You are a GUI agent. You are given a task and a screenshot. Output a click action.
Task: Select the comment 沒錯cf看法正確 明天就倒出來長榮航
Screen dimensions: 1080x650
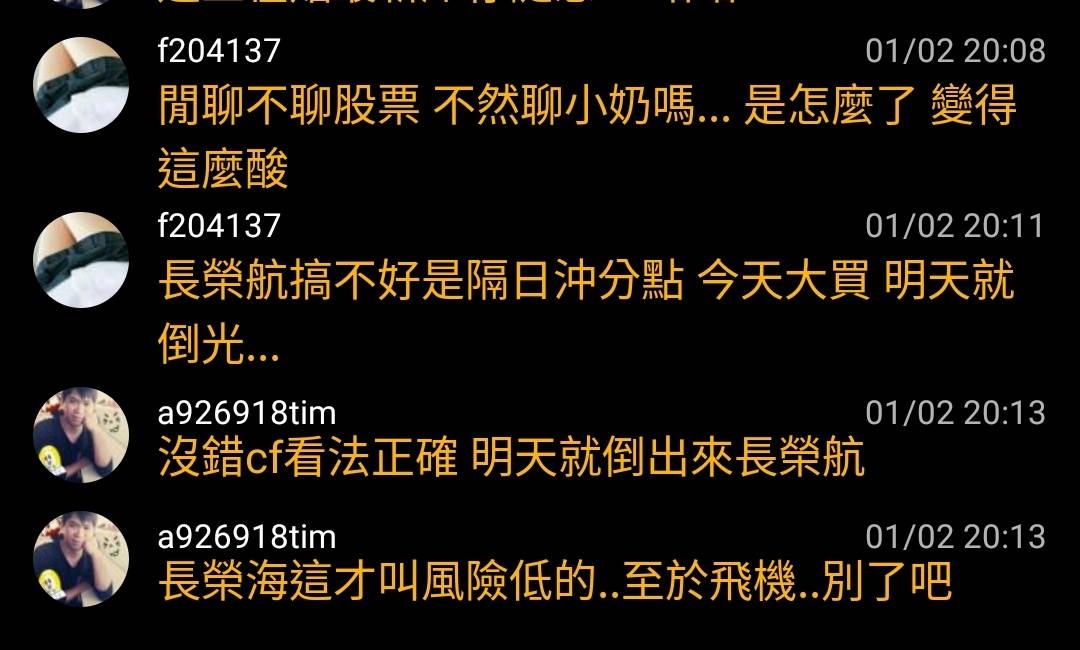coord(511,459)
